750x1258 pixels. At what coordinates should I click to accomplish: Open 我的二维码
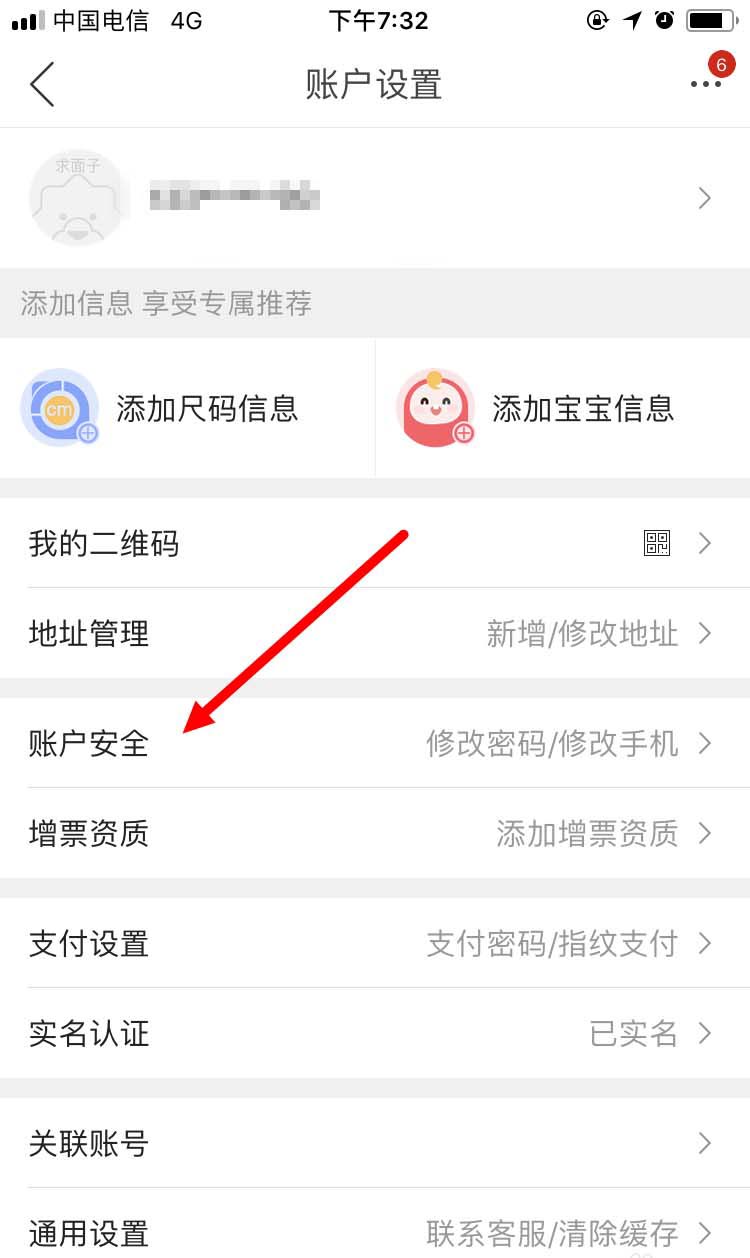coord(375,544)
